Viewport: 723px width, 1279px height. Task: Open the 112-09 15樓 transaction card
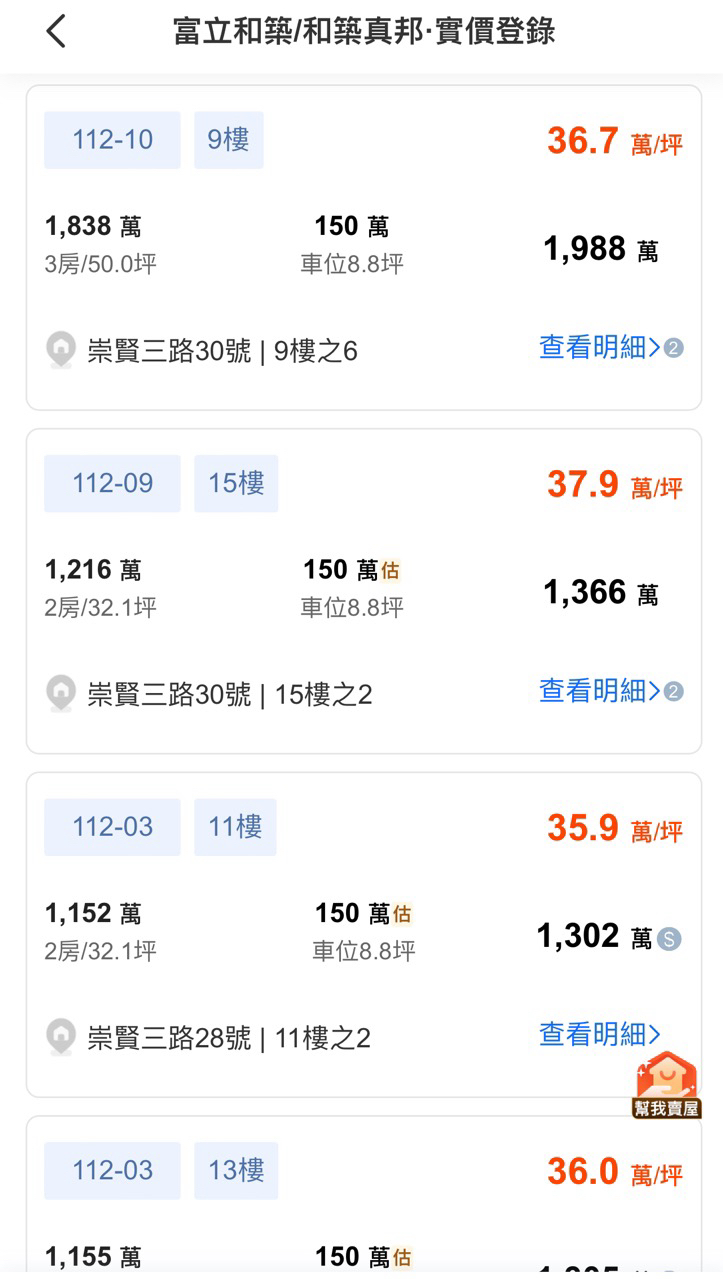tap(364, 591)
